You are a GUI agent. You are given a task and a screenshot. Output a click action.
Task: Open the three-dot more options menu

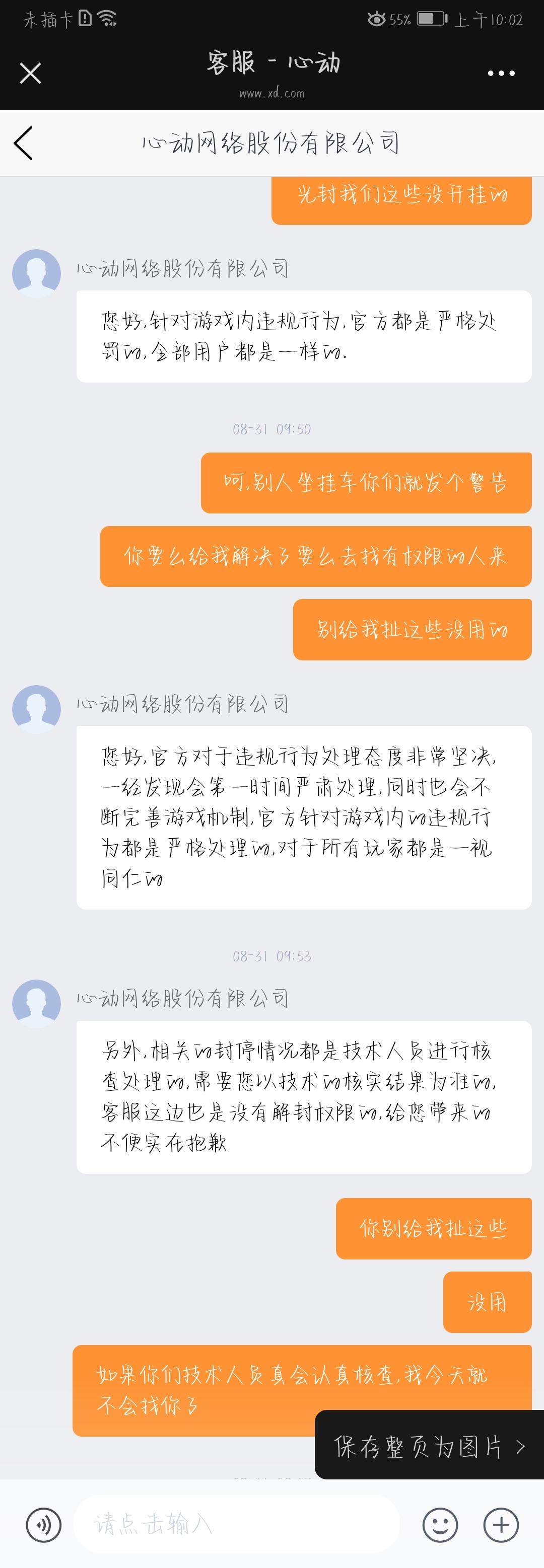pyautogui.click(x=501, y=72)
